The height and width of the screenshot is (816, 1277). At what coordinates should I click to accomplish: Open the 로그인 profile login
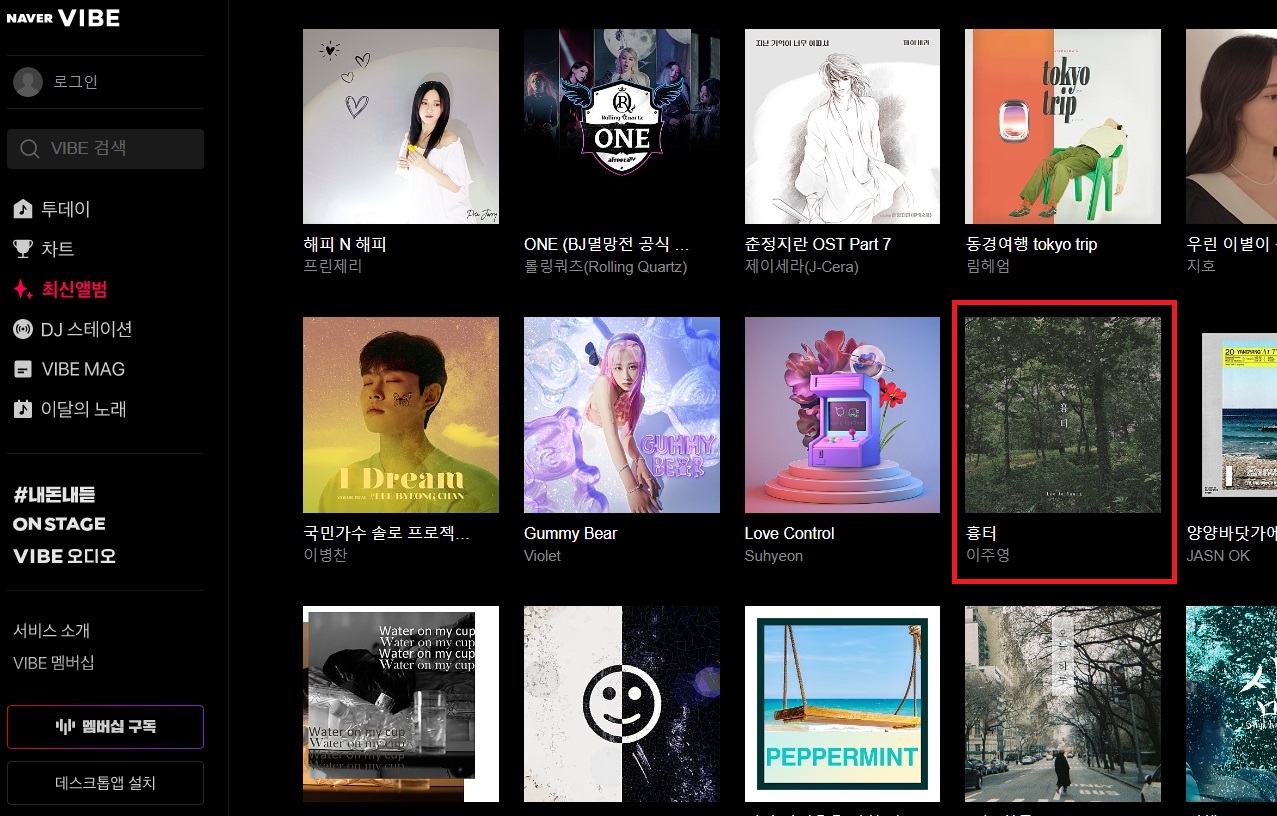[74, 82]
